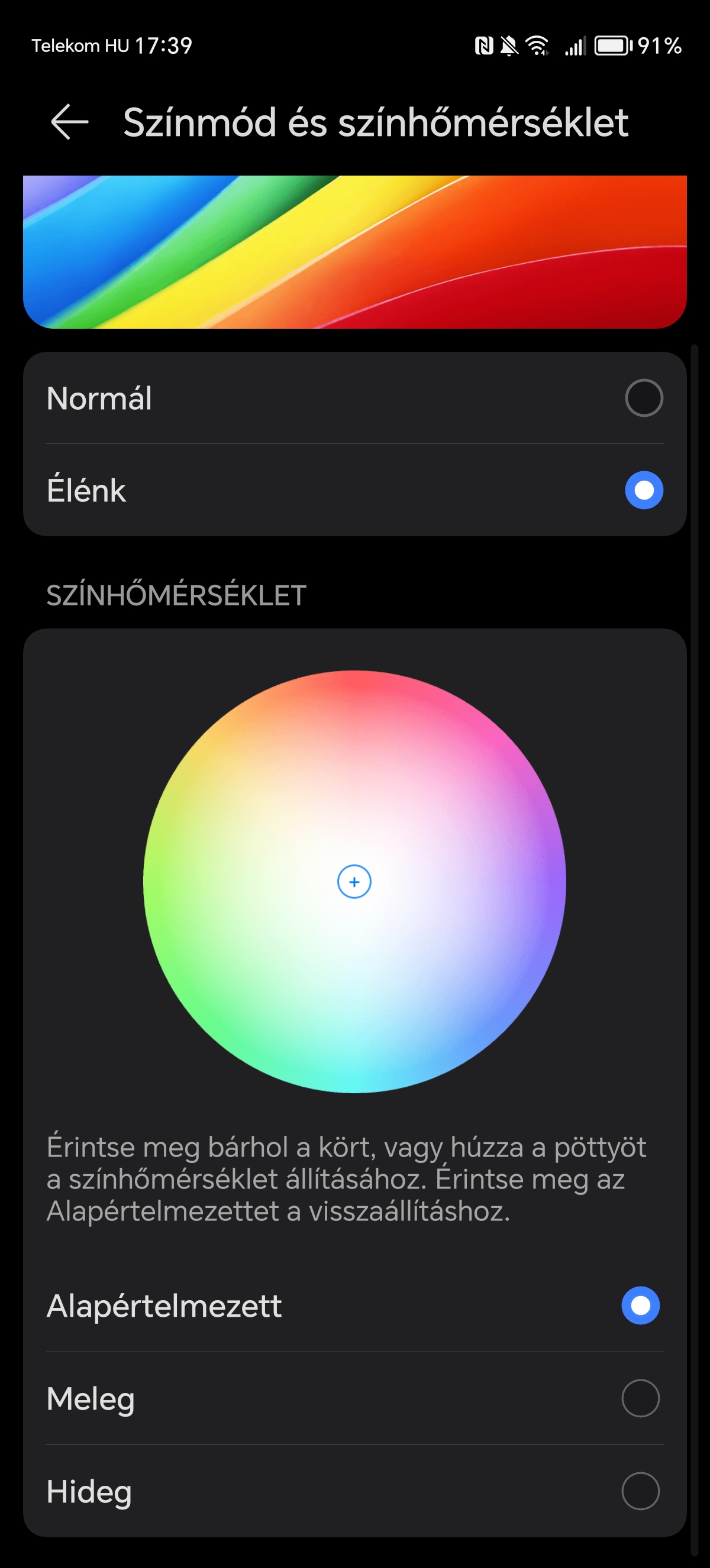
Task: Choose Alapértelmezett color temperature
Action: click(x=355, y=1306)
